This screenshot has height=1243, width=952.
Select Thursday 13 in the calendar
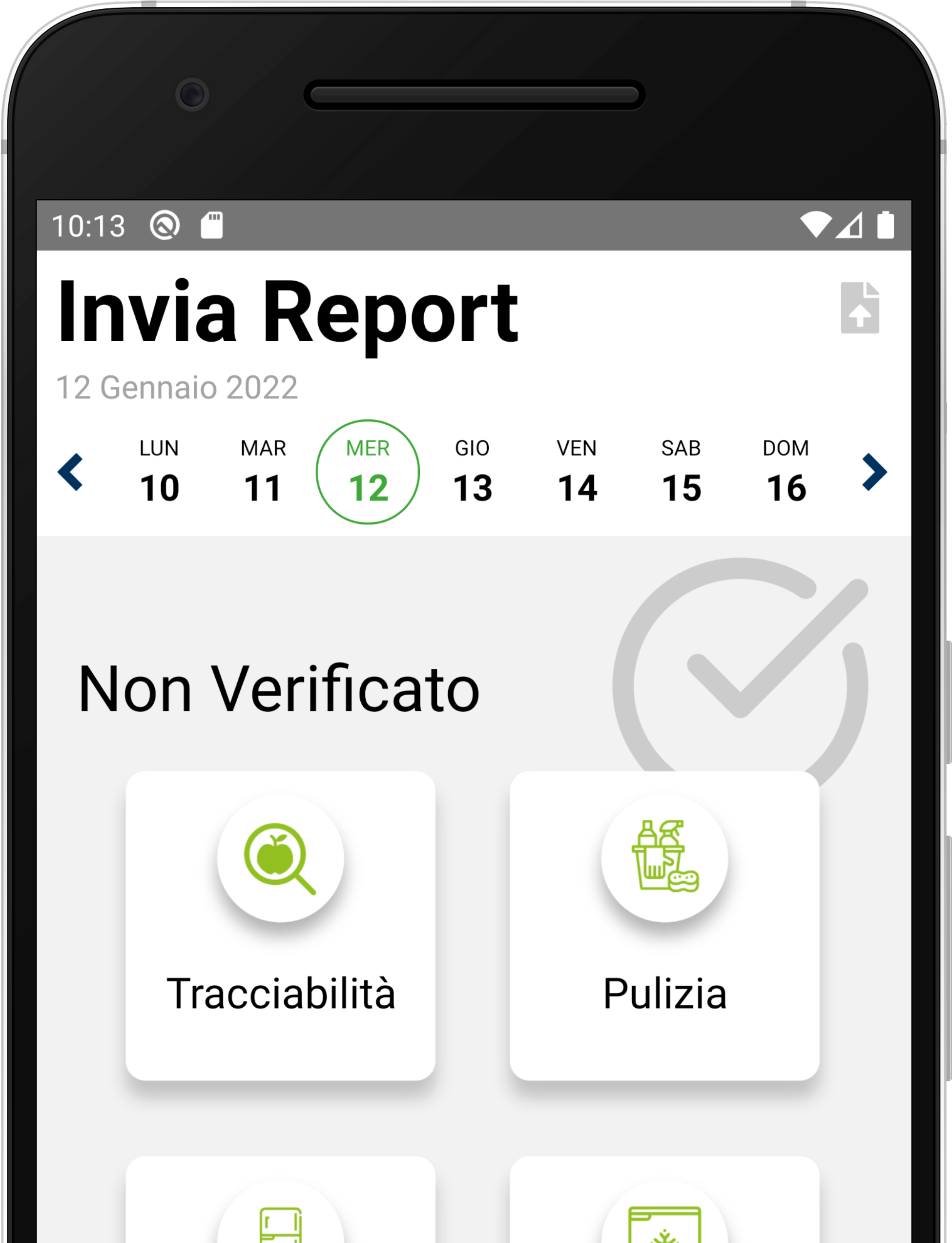tap(472, 472)
